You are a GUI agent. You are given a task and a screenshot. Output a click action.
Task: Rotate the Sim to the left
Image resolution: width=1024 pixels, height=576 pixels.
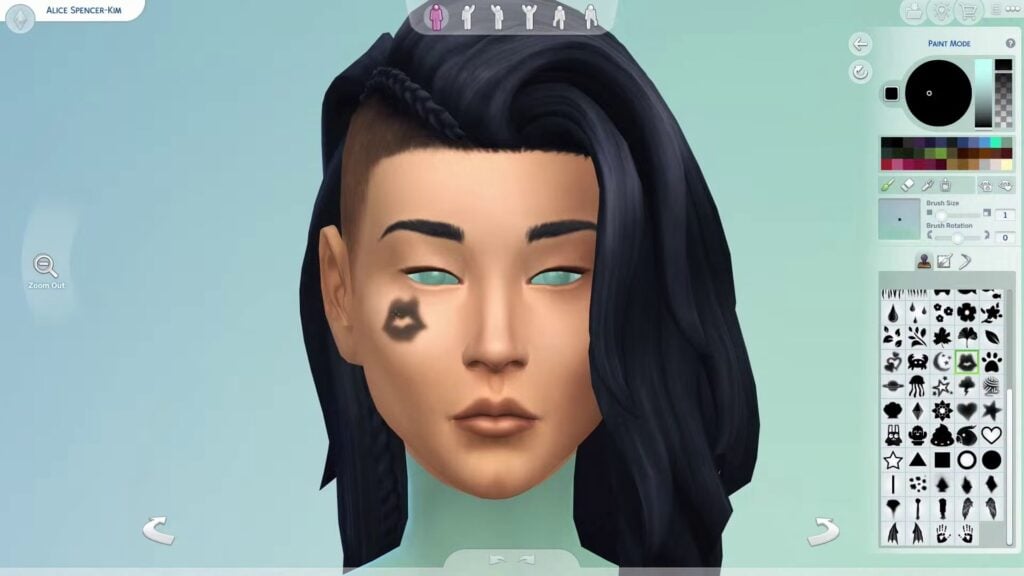157,530
